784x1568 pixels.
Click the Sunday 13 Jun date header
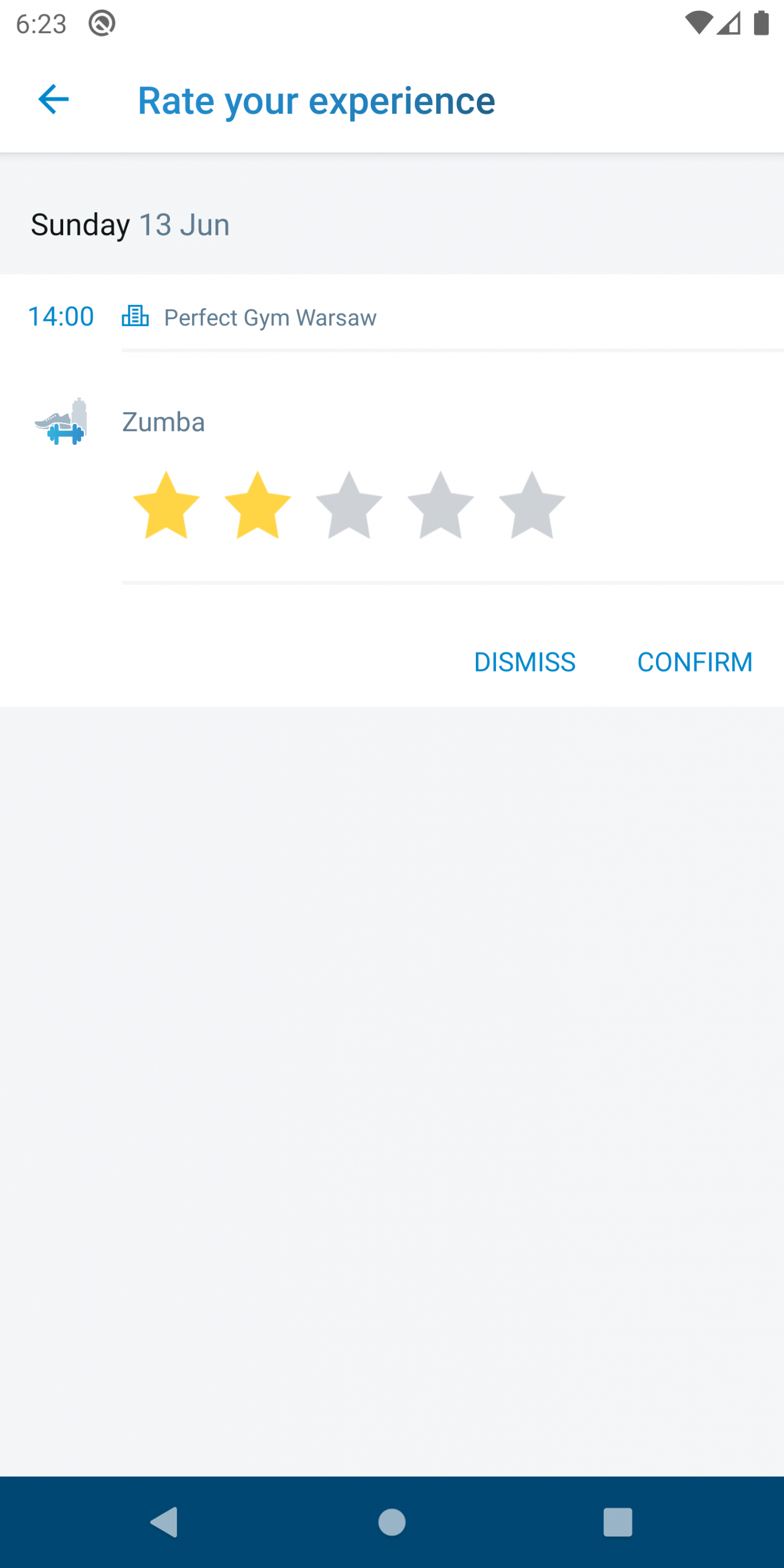pos(130,224)
